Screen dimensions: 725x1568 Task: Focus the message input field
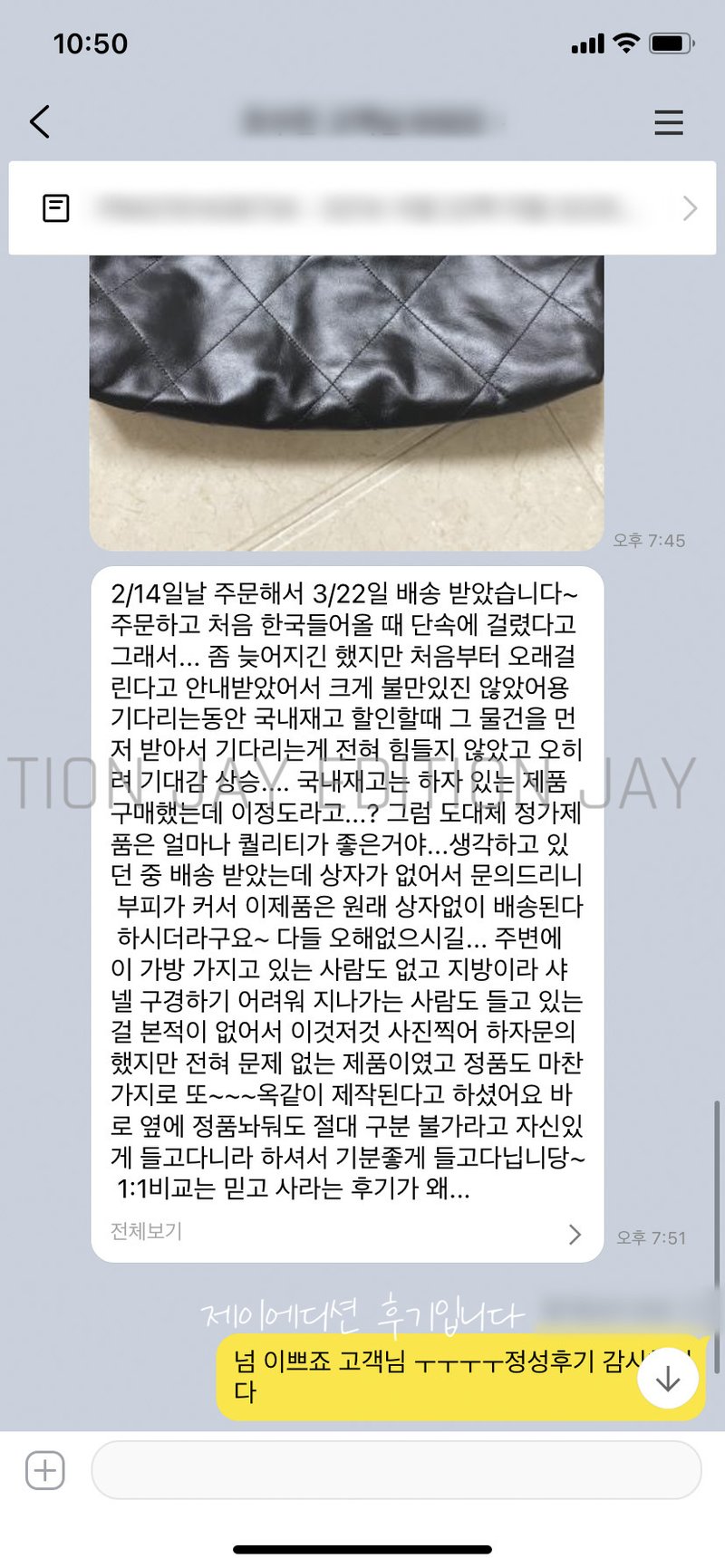click(396, 1470)
